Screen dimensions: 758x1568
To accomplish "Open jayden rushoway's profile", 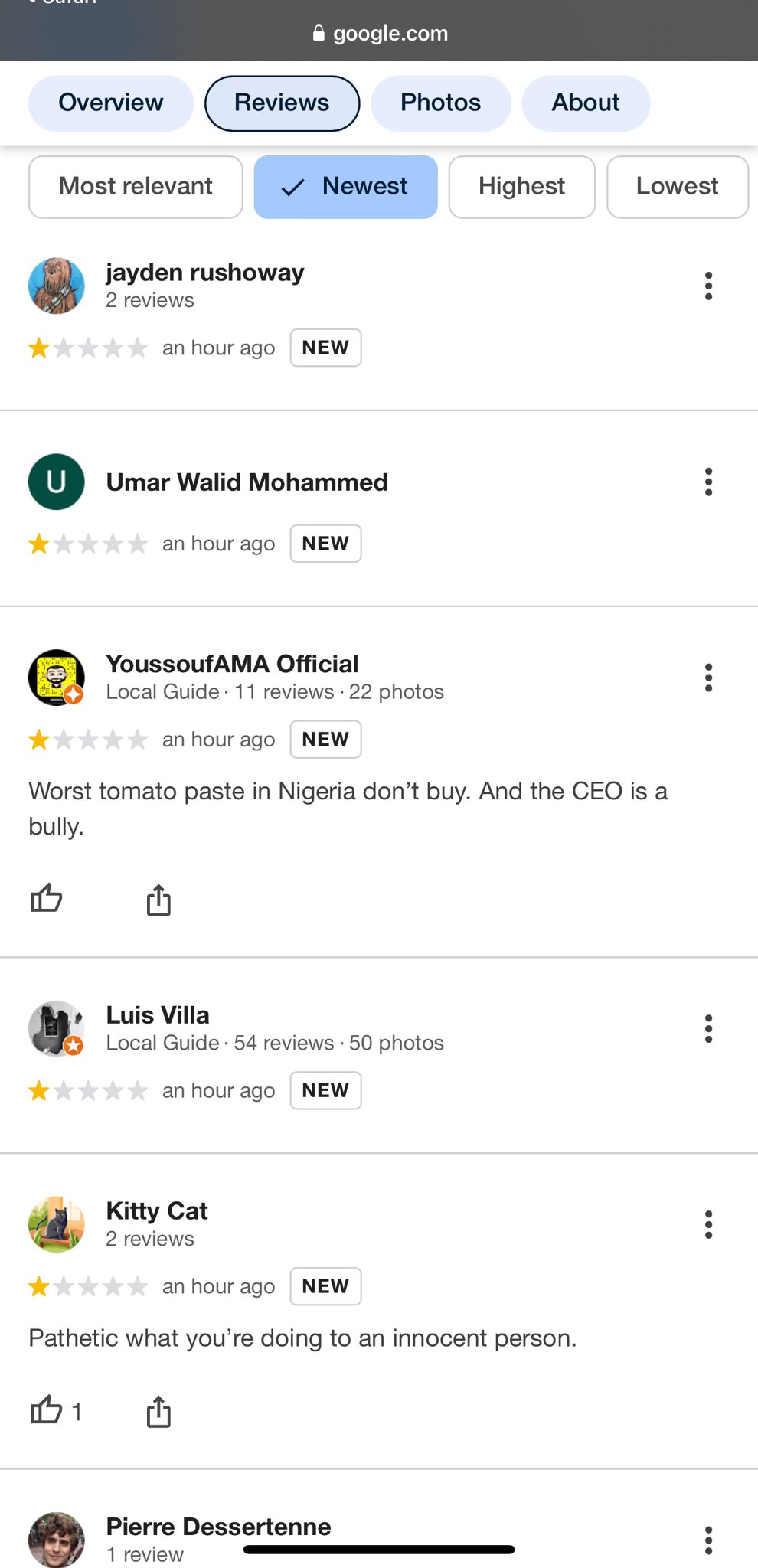I will point(204,273).
